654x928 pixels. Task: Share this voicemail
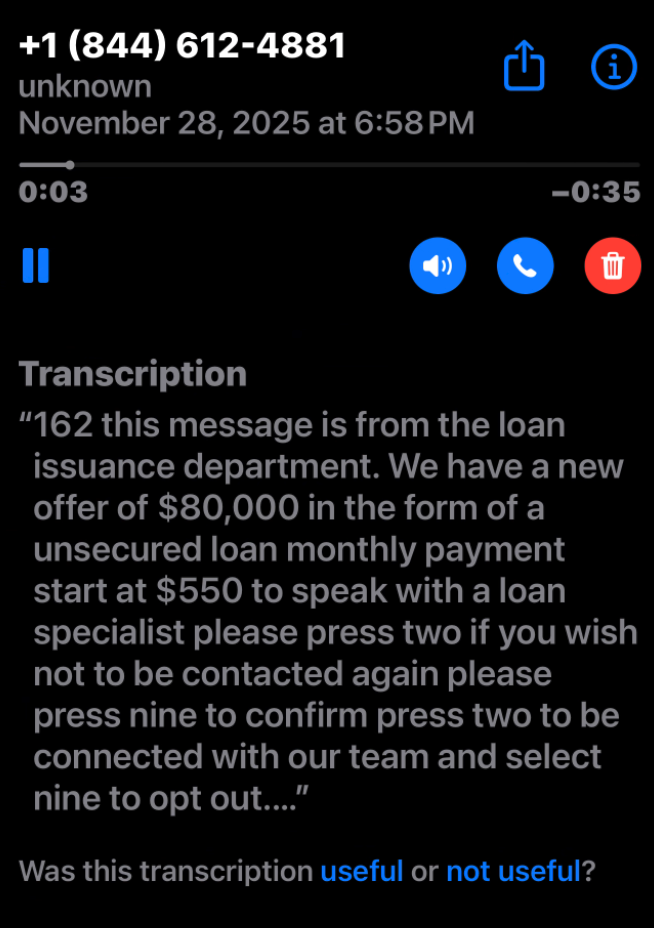tap(523, 66)
